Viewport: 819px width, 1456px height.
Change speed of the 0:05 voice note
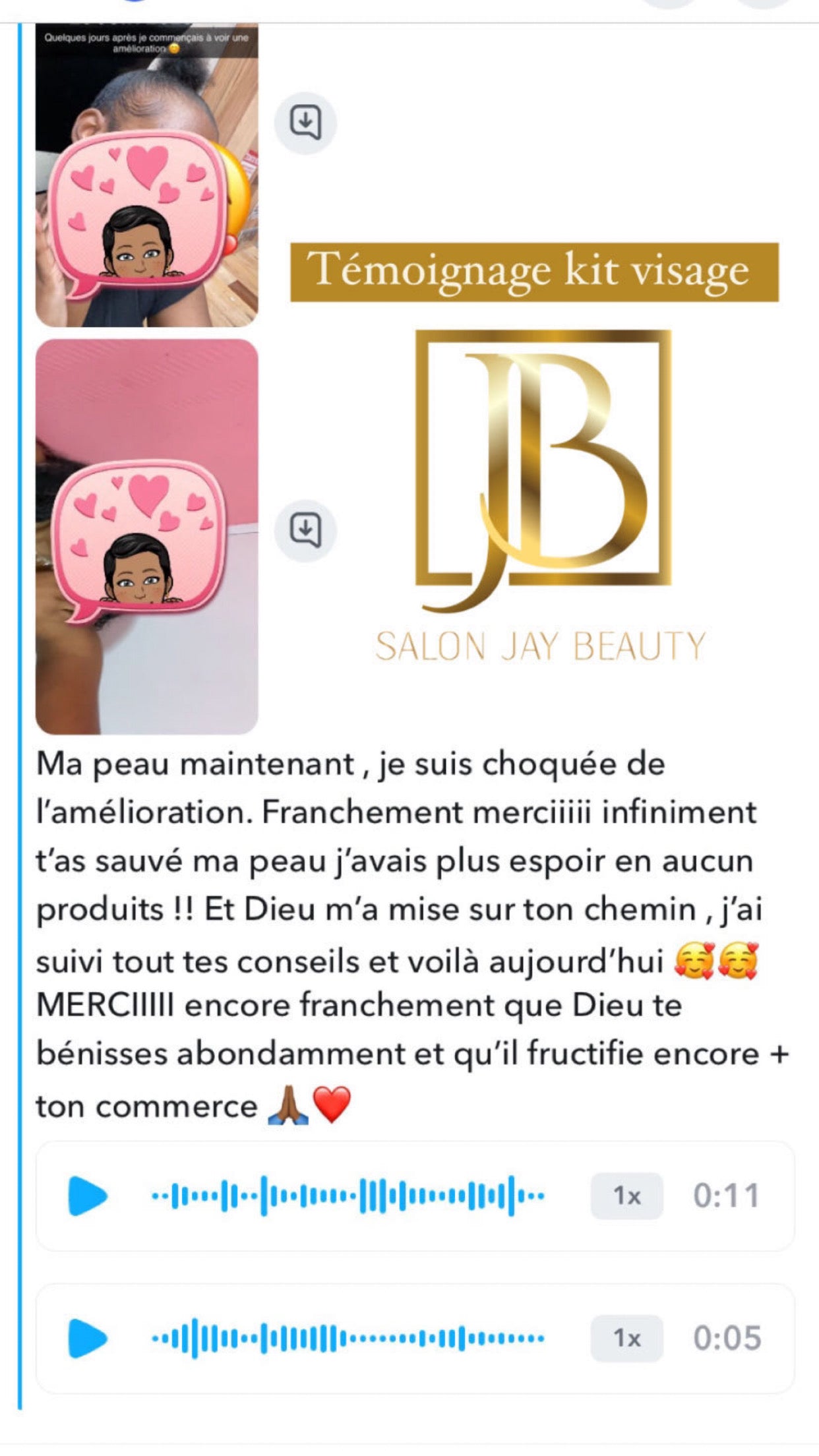(x=626, y=1338)
